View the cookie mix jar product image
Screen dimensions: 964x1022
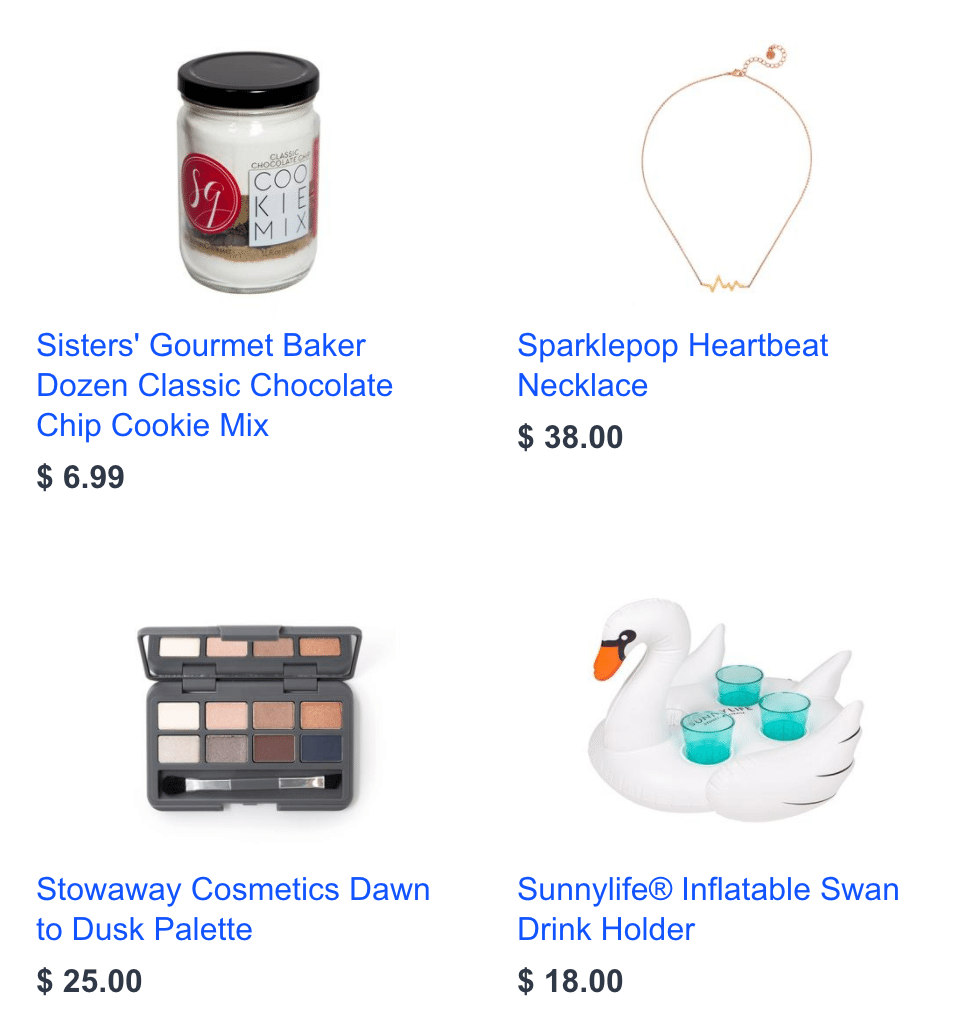pyautogui.click(x=248, y=170)
